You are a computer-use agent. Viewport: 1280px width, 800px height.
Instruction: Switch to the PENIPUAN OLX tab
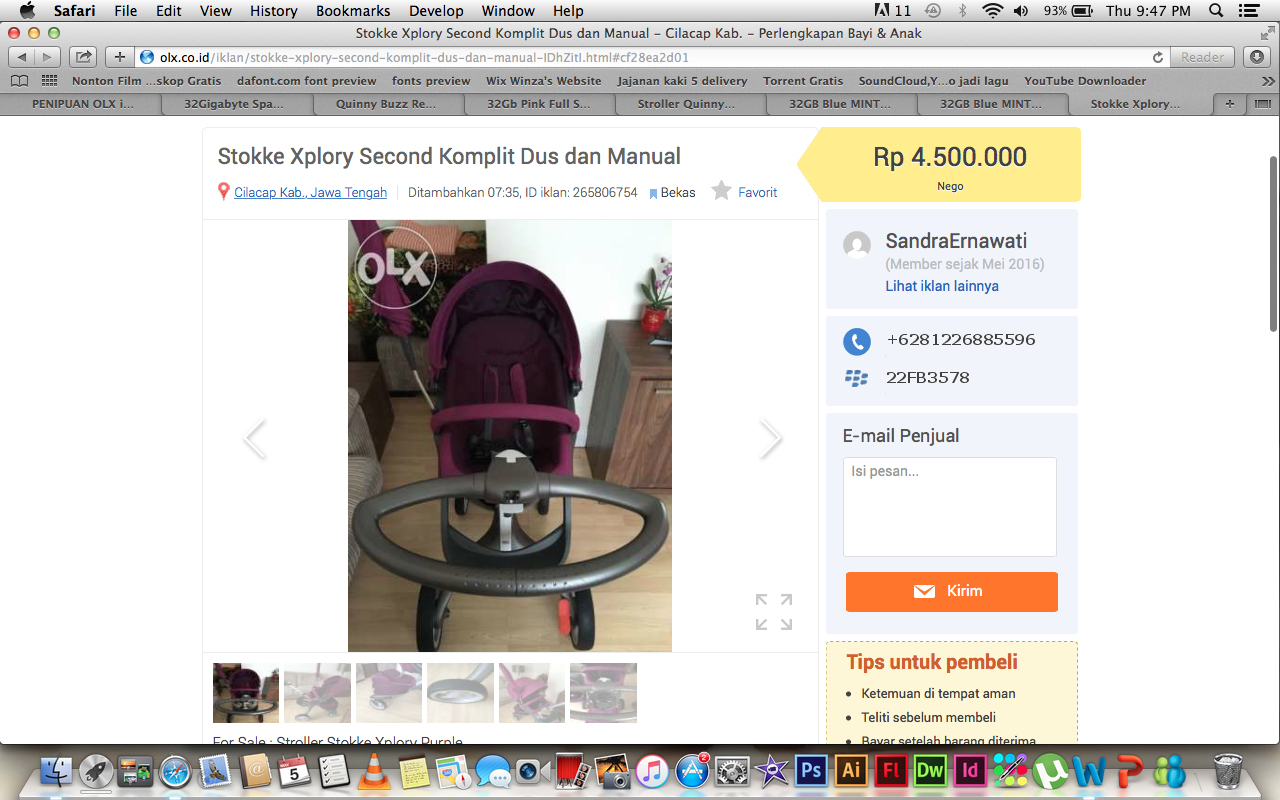tap(82, 103)
